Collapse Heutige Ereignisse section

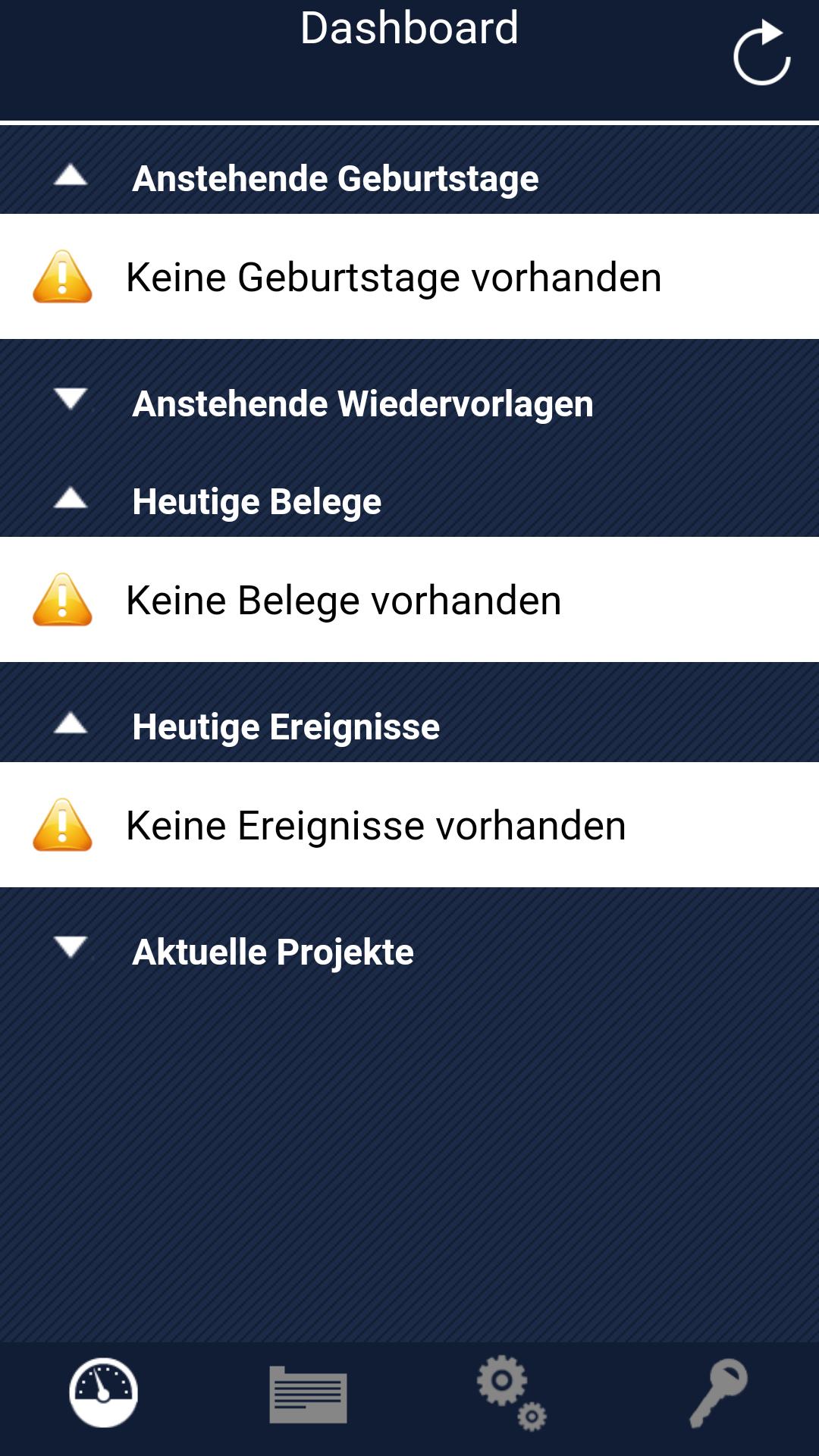(71, 724)
